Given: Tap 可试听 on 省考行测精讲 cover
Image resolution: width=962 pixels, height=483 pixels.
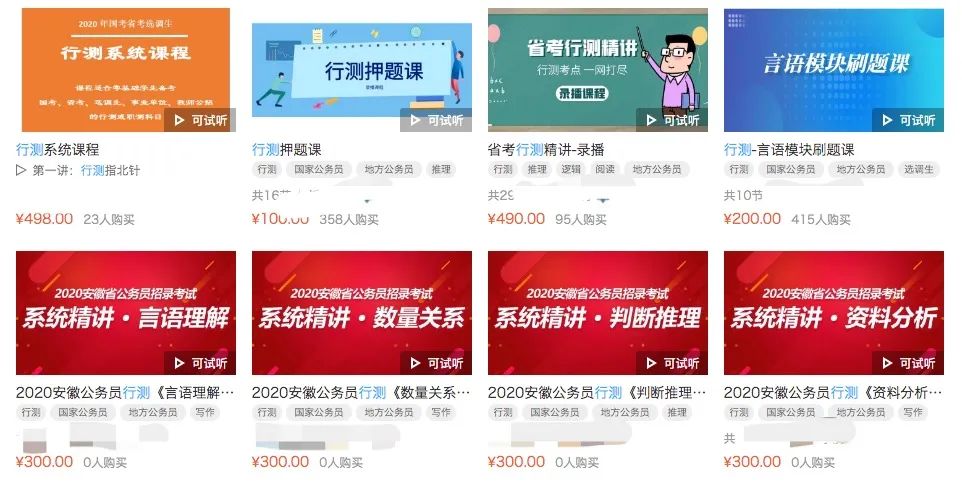Looking at the screenshot, I should click(672, 120).
